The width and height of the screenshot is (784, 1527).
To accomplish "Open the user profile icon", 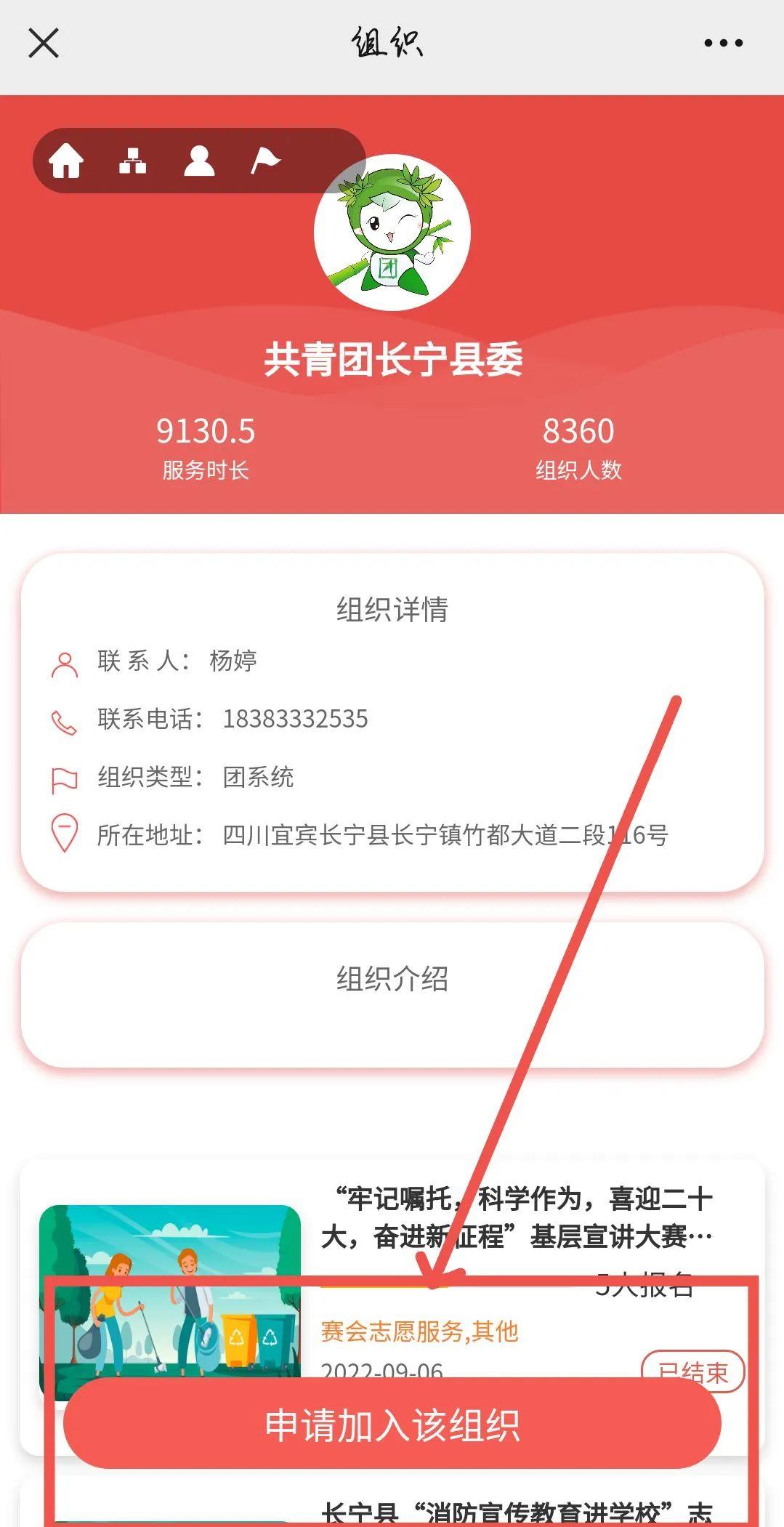I will (199, 161).
